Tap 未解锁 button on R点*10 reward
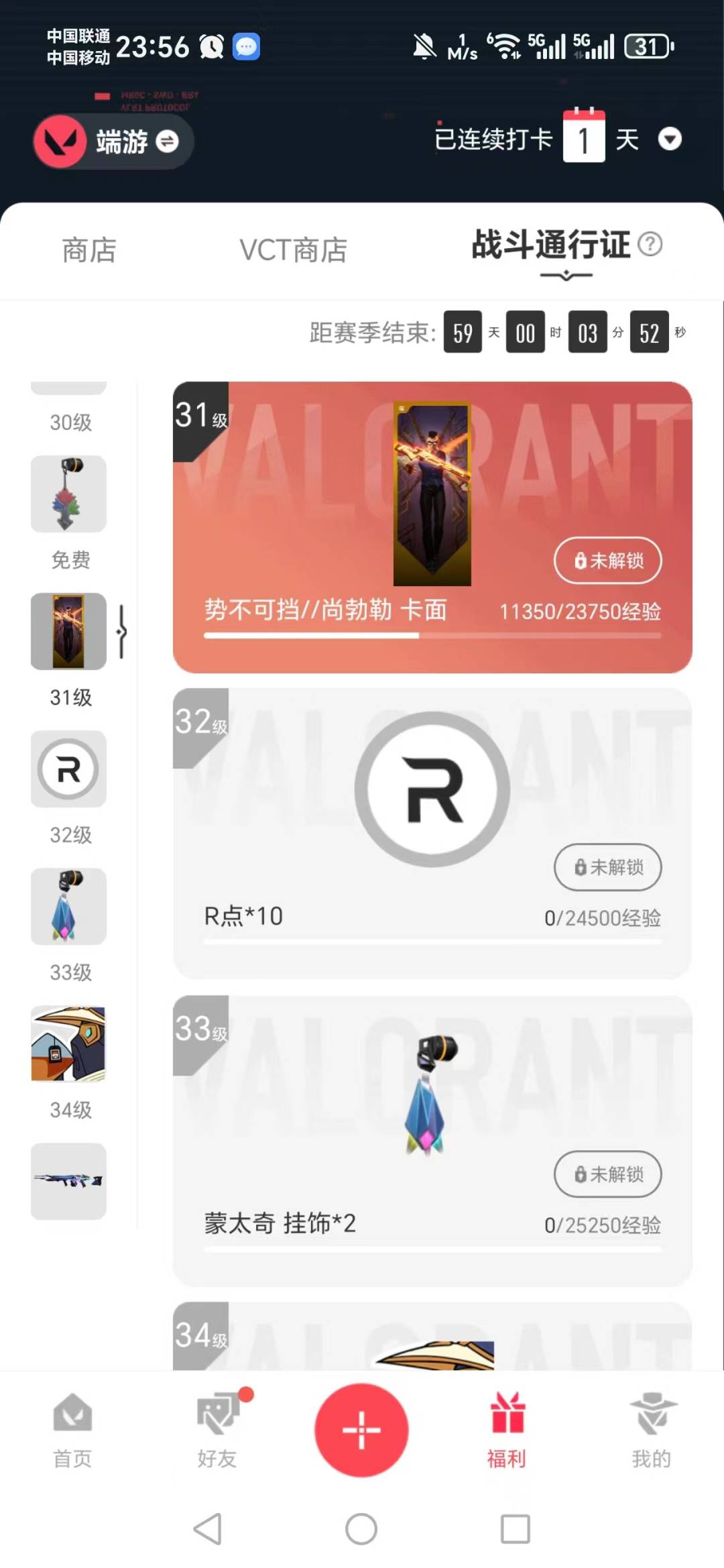 [x=607, y=867]
